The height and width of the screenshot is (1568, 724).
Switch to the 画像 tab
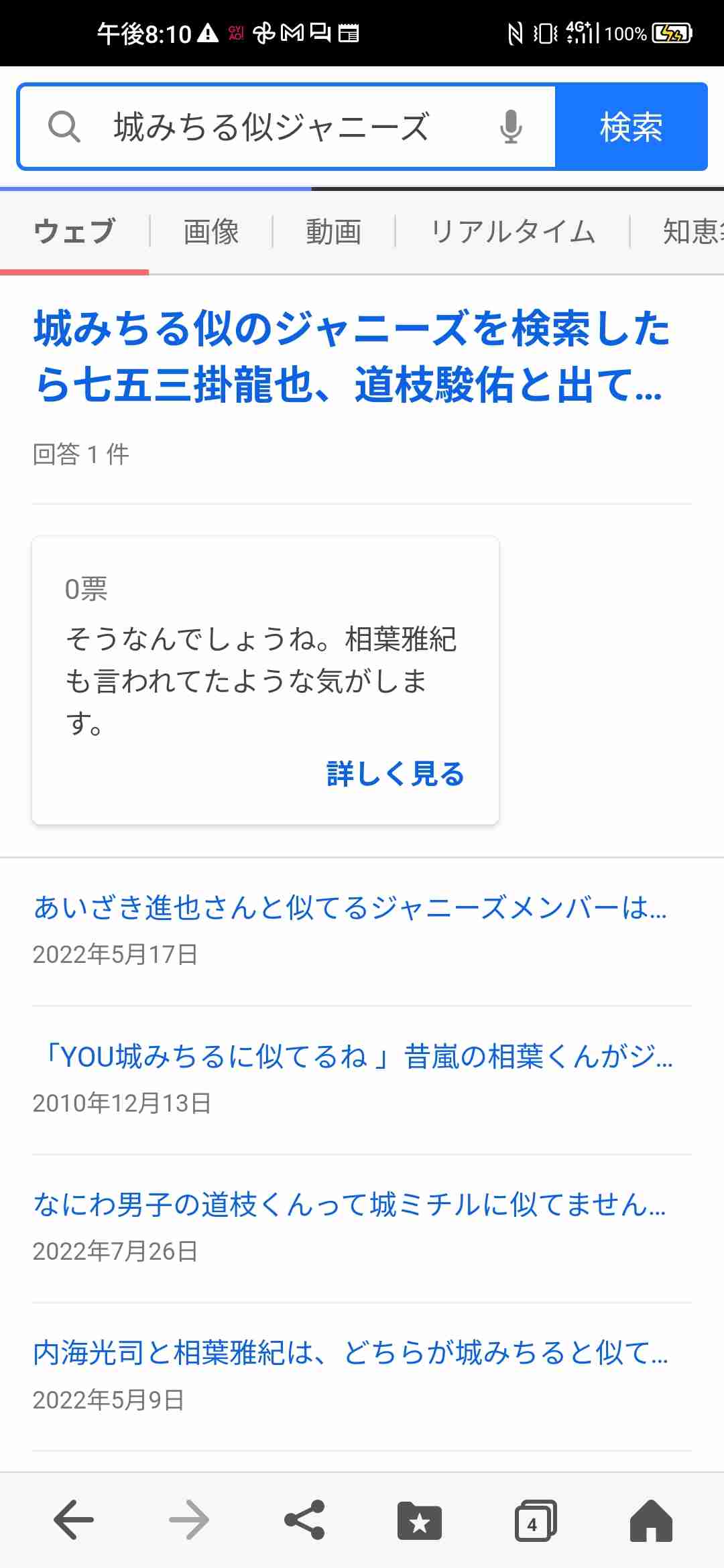tap(211, 232)
